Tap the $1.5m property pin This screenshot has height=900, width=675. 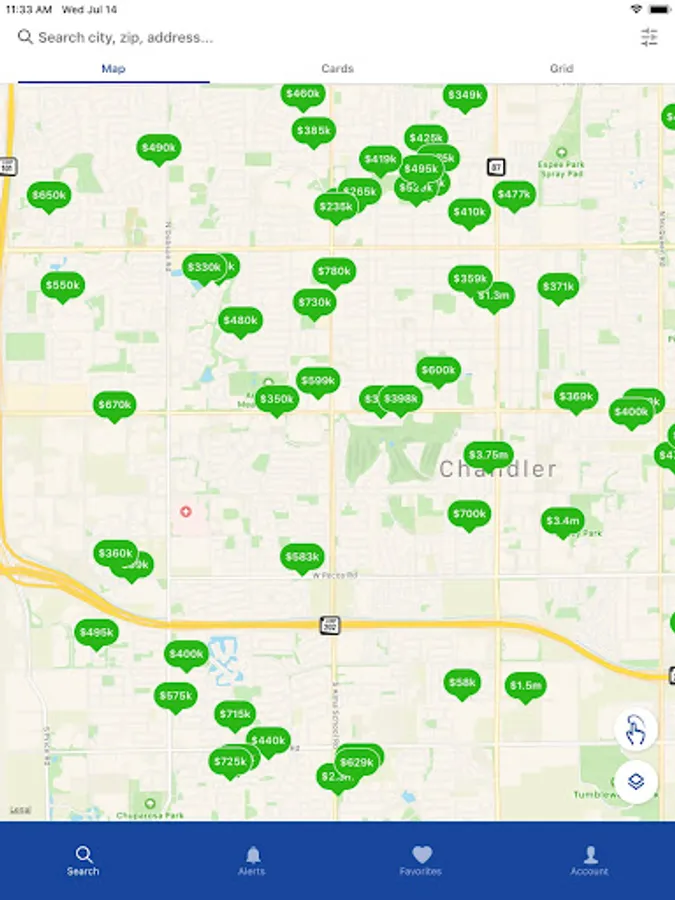[525, 686]
